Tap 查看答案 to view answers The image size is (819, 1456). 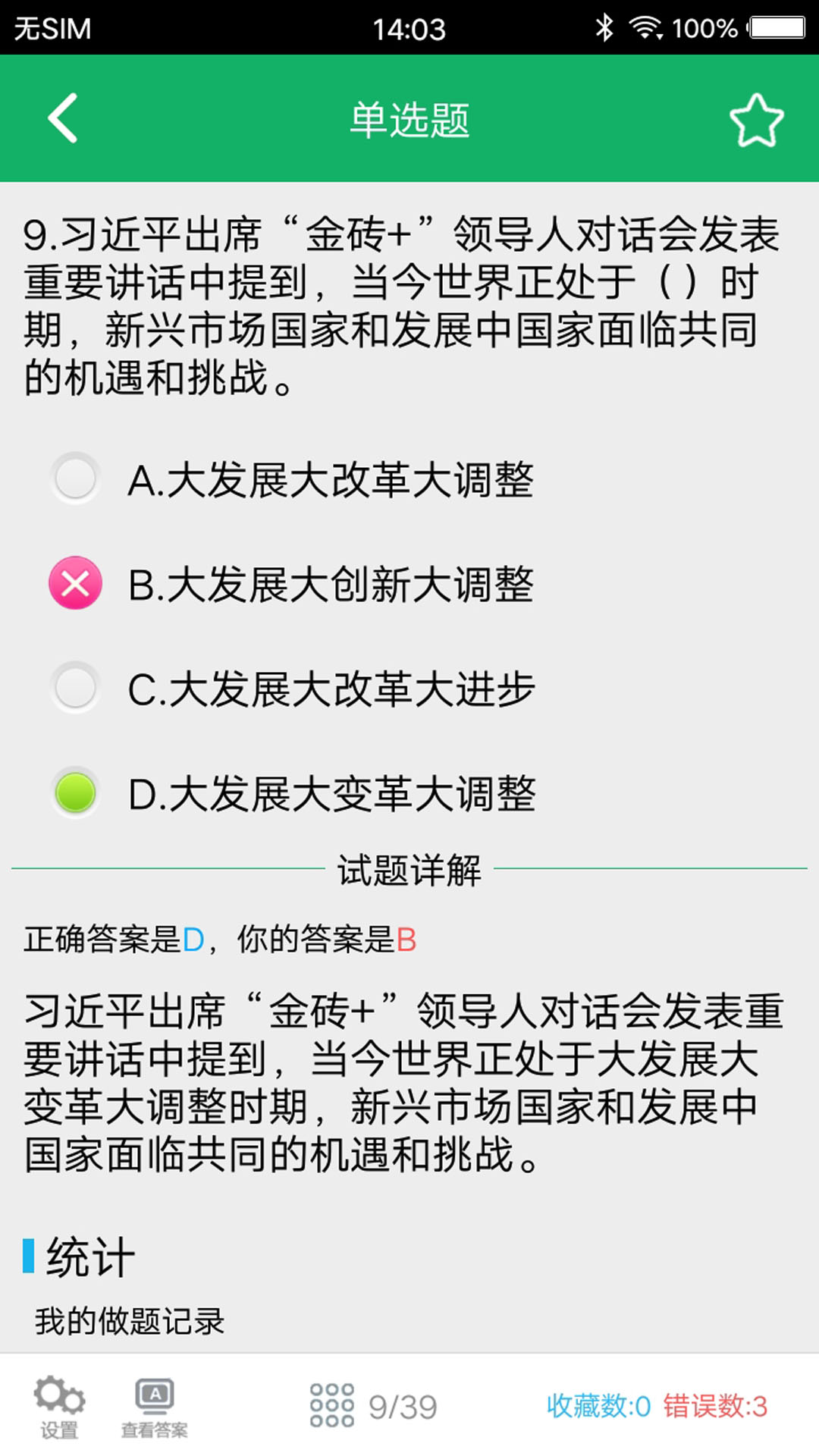pyautogui.click(x=155, y=1407)
